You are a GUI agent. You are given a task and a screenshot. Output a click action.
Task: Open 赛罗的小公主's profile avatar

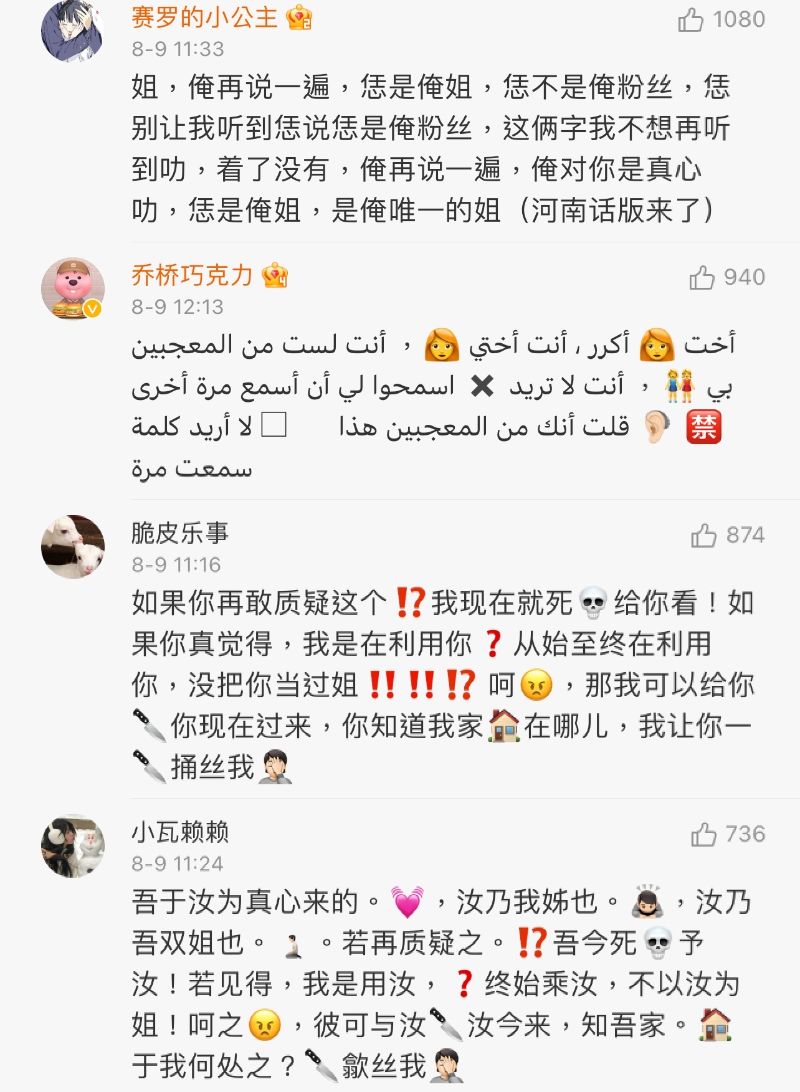(72, 30)
